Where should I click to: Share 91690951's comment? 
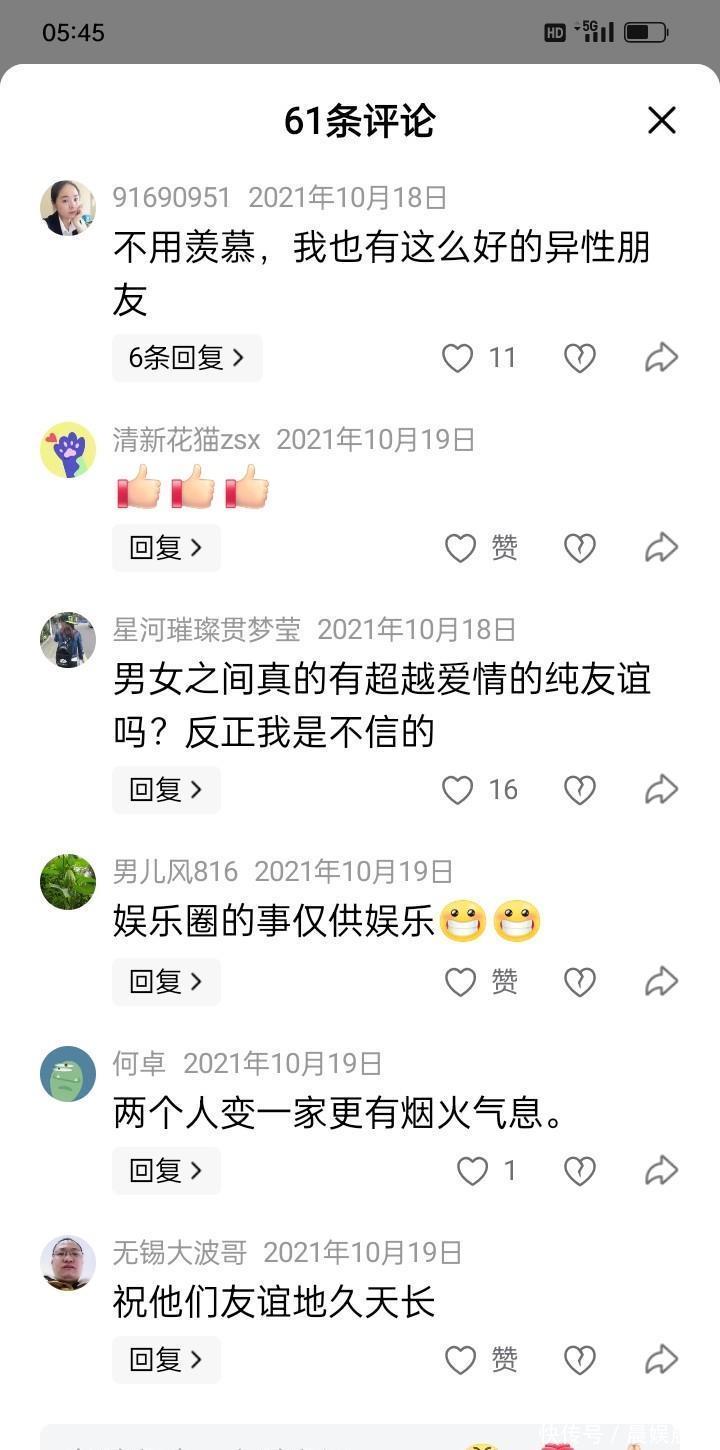[661, 358]
